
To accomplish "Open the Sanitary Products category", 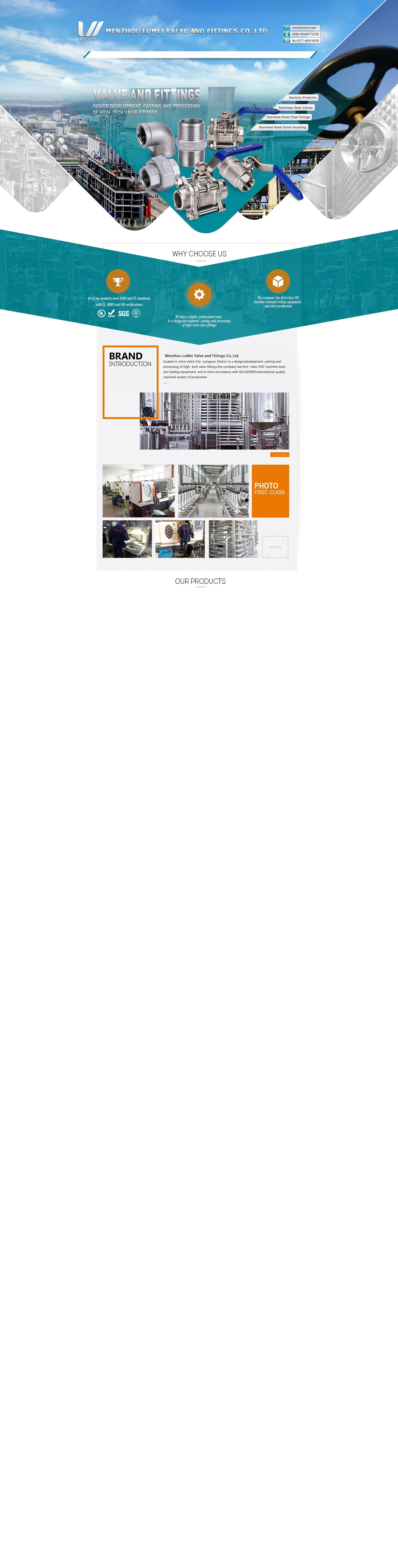I will (x=303, y=97).
